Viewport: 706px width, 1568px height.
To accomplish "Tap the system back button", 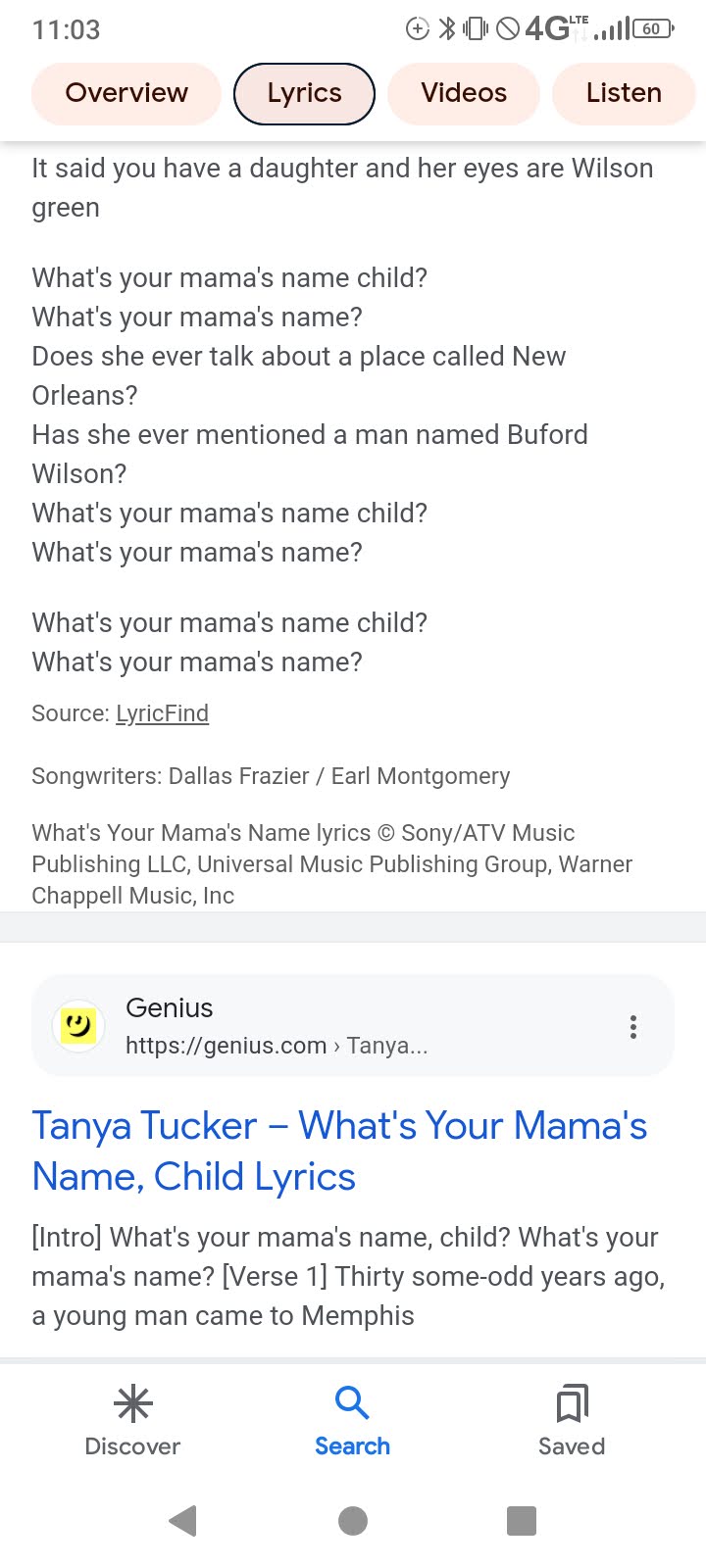I will pyautogui.click(x=183, y=1521).
